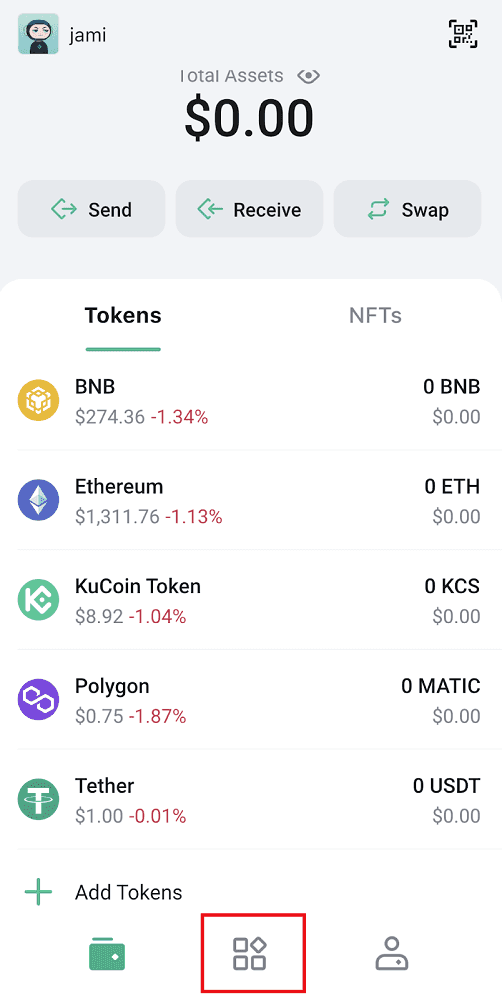Screen dimensions: 502x995
Task: Hide total assets with eye icon
Action: click(x=308, y=77)
